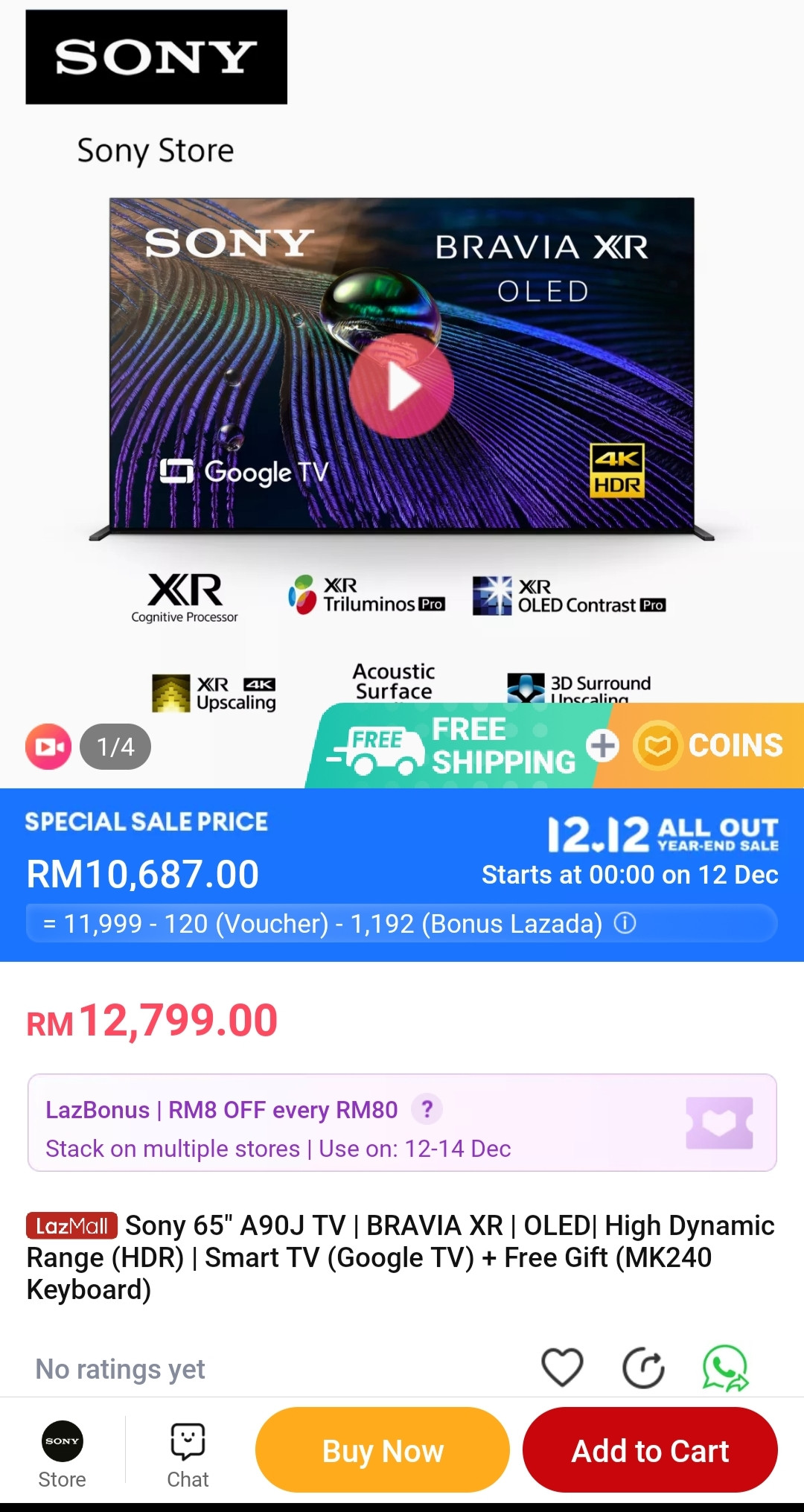Screen dimensions: 804x1512
Task: Tap the pink video camera icon
Action: (48, 746)
